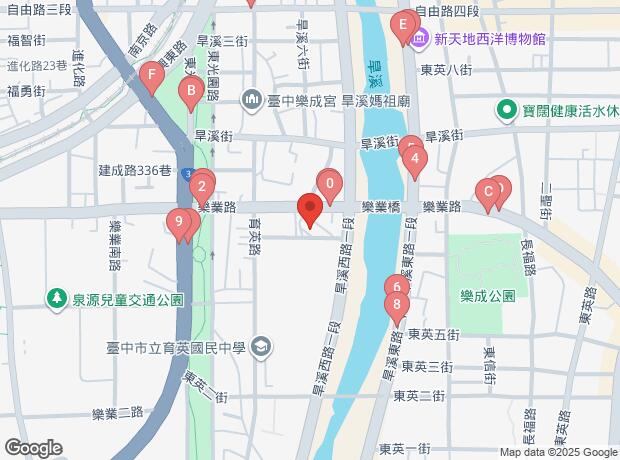The height and width of the screenshot is (460, 620).
Task: Open the marker numbered 8
Action: pyautogui.click(x=398, y=306)
